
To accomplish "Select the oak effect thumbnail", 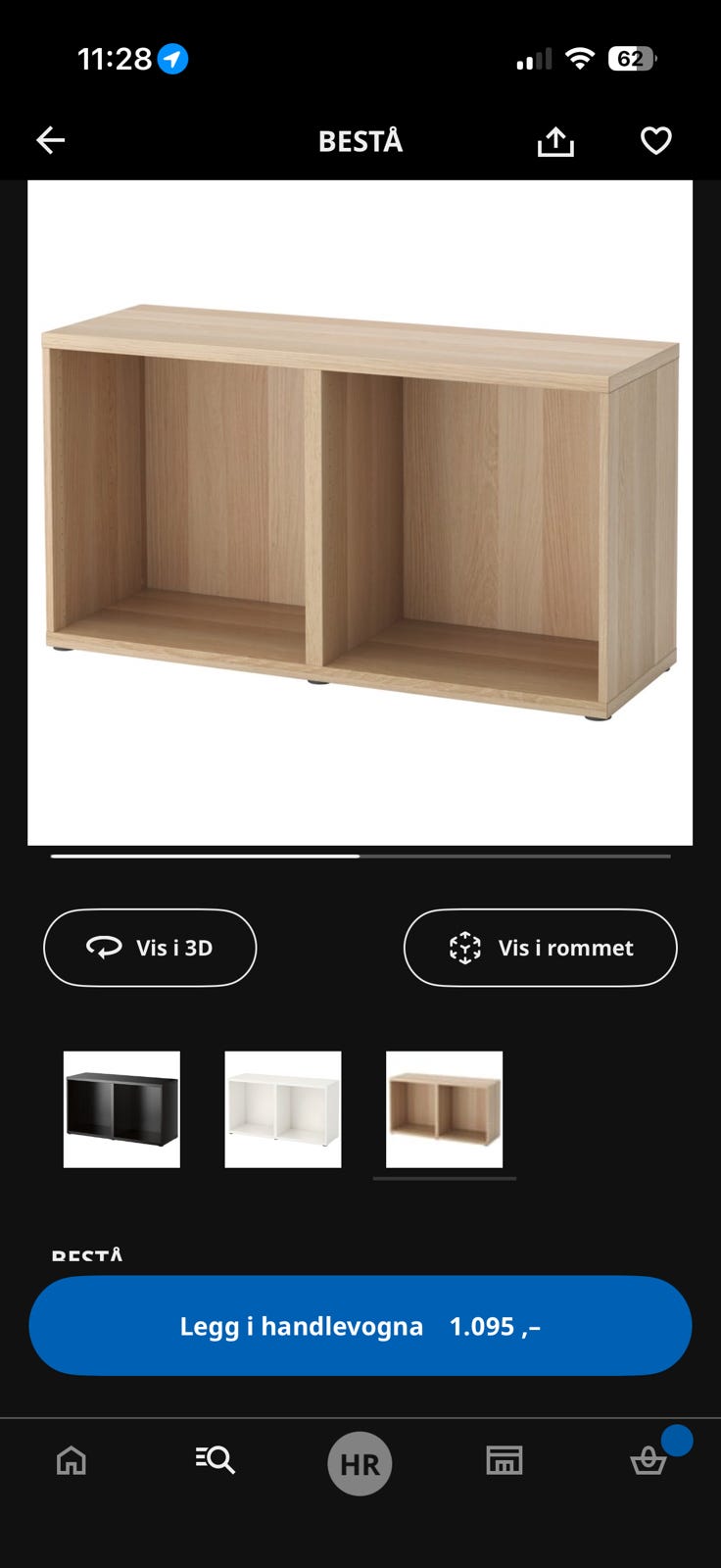I will [443, 1108].
